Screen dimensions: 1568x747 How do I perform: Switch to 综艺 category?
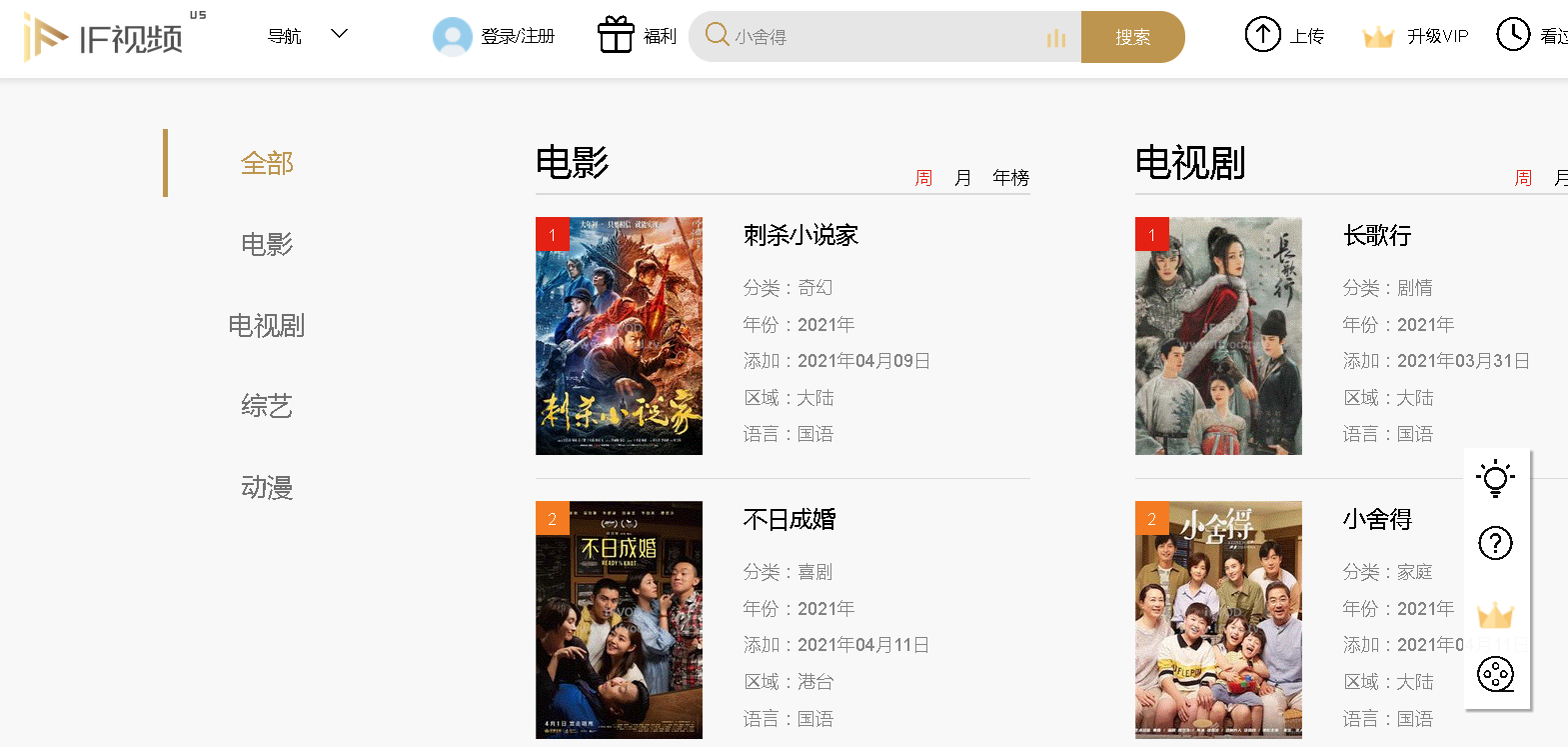tap(267, 406)
